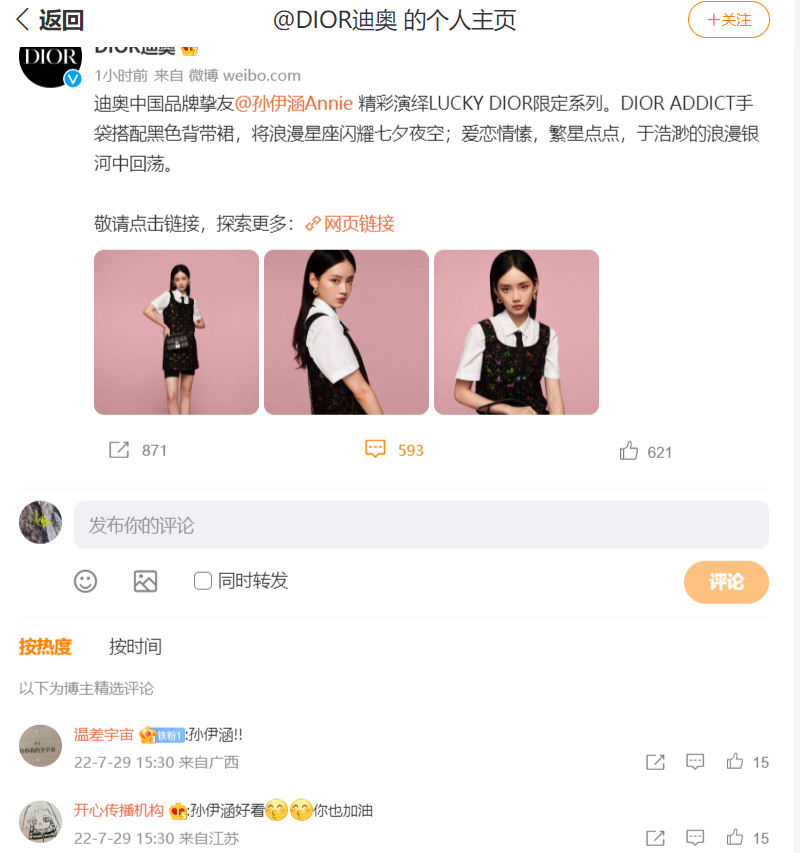This screenshot has height=853, width=800.
Task: Open the second side-profile photo
Action: [x=346, y=332]
